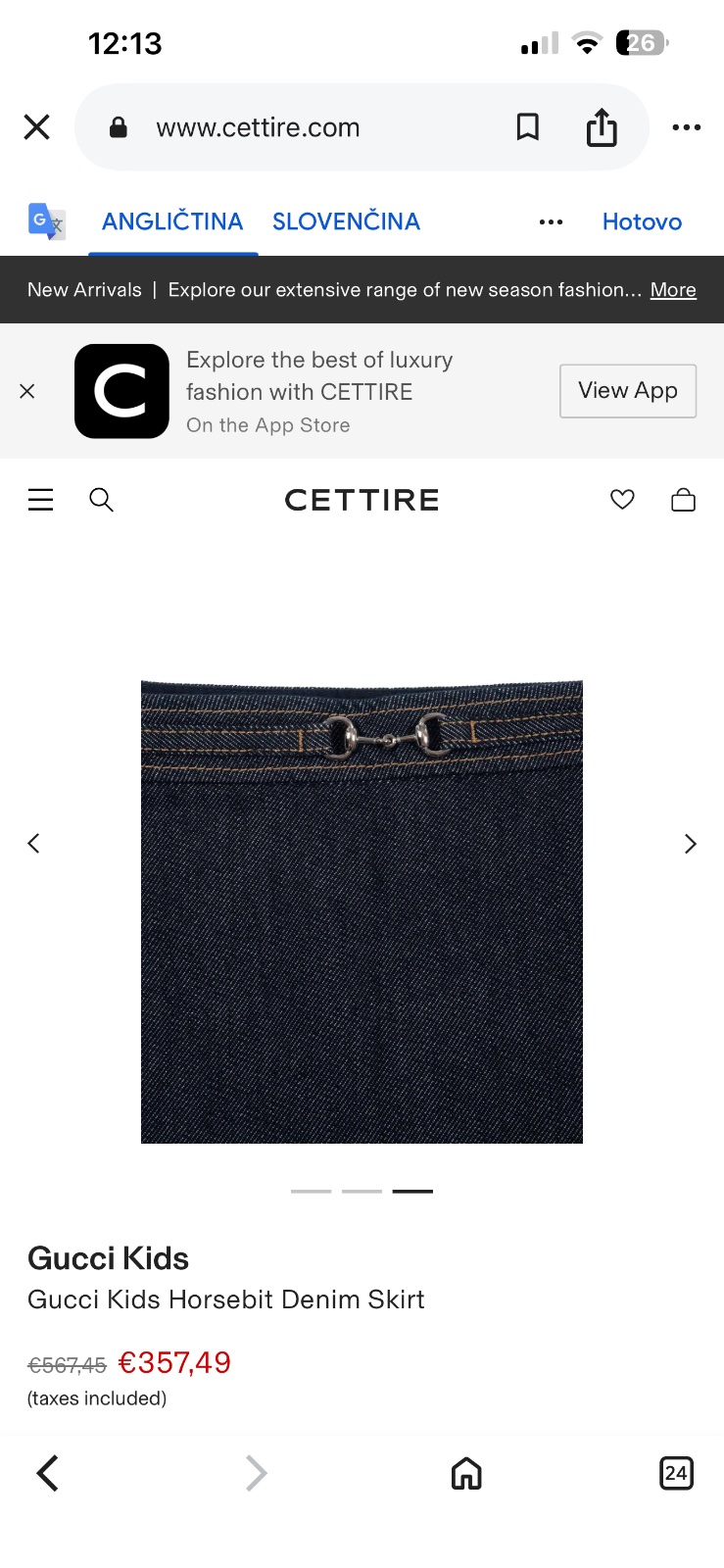Open the hamburger menu

(40, 500)
